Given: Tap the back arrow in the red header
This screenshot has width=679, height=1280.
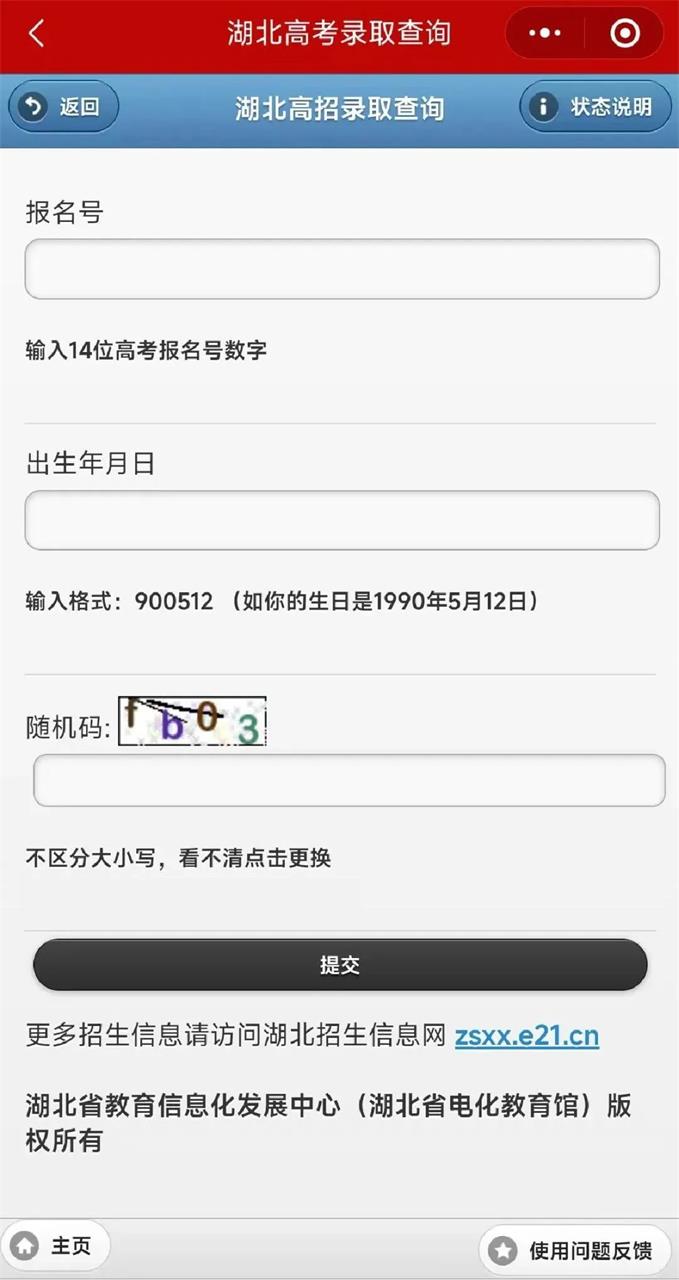Looking at the screenshot, I should pos(37,33).
